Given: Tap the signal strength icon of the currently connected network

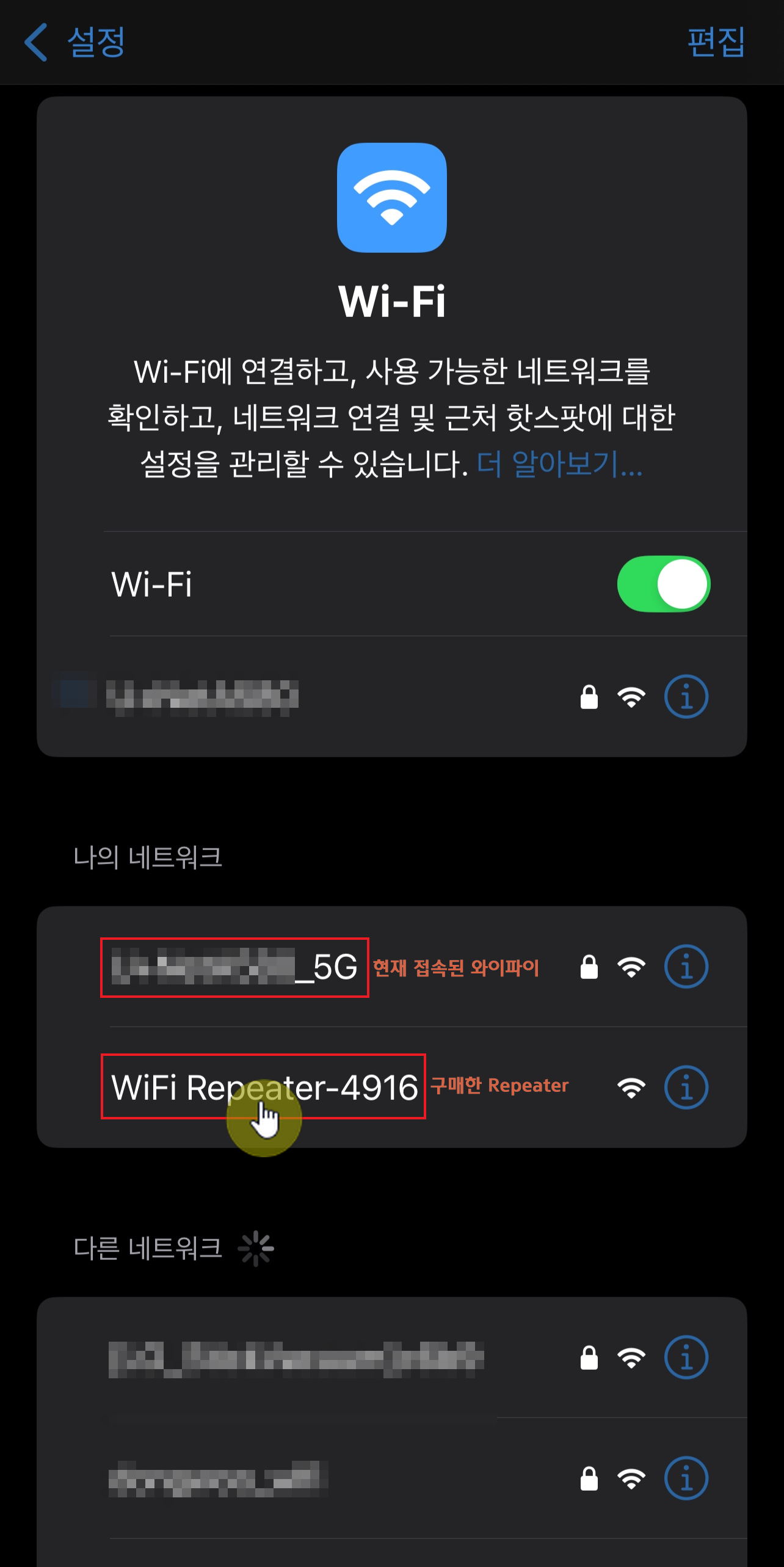Looking at the screenshot, I should pos(632,966).
